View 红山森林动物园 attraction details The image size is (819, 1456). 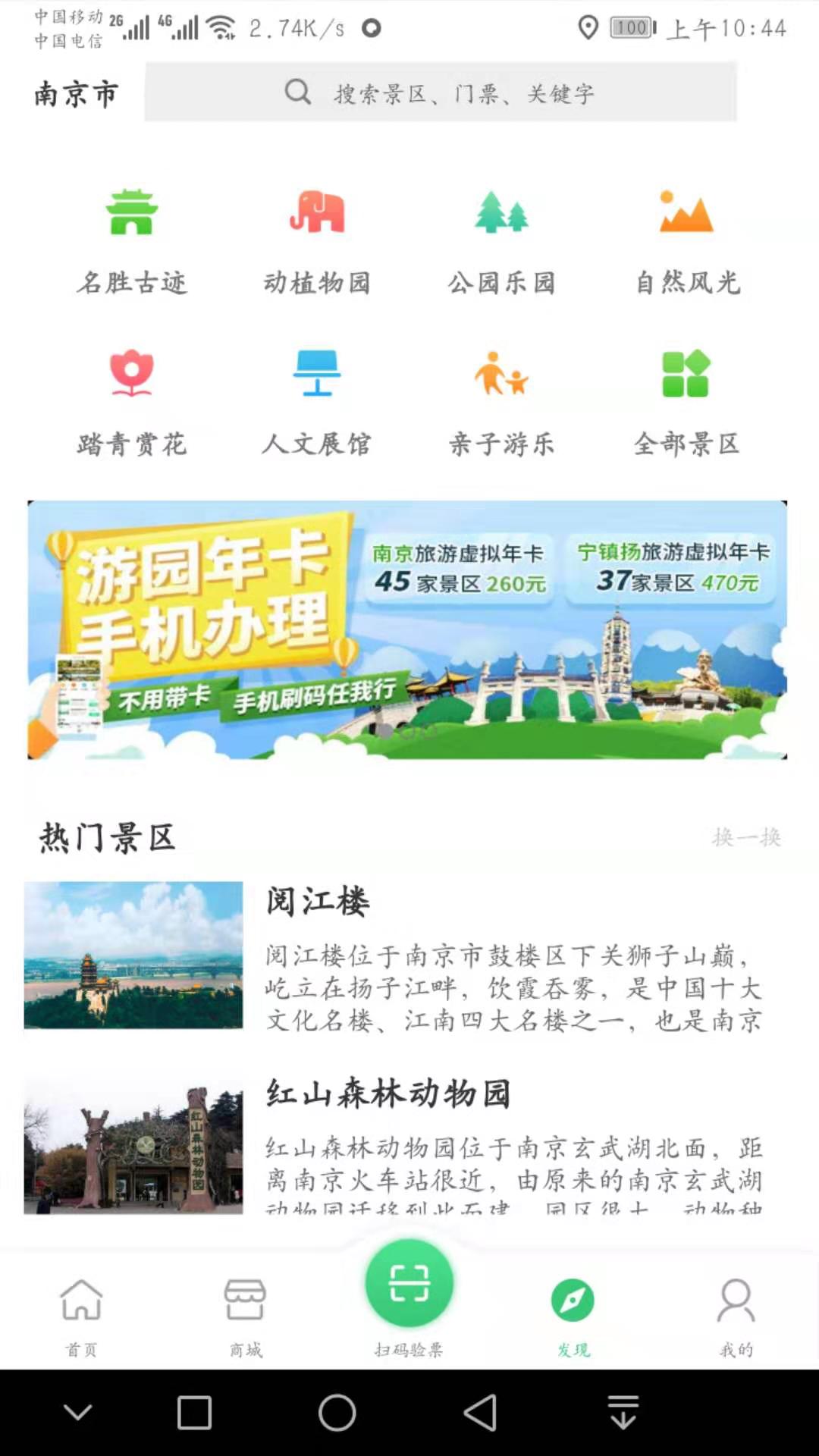coord(389,1094)
